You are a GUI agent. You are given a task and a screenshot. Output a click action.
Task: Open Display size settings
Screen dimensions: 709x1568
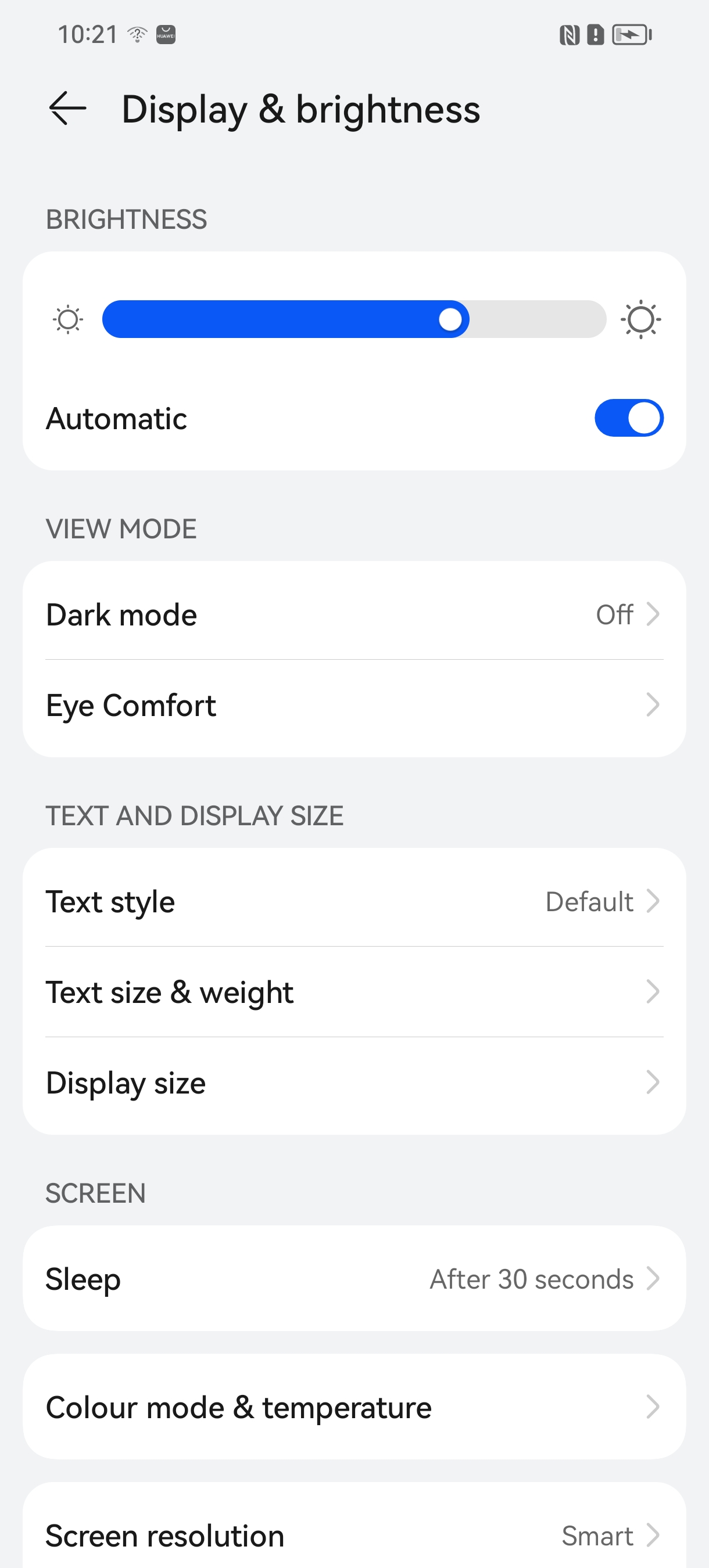point(353,1083)
